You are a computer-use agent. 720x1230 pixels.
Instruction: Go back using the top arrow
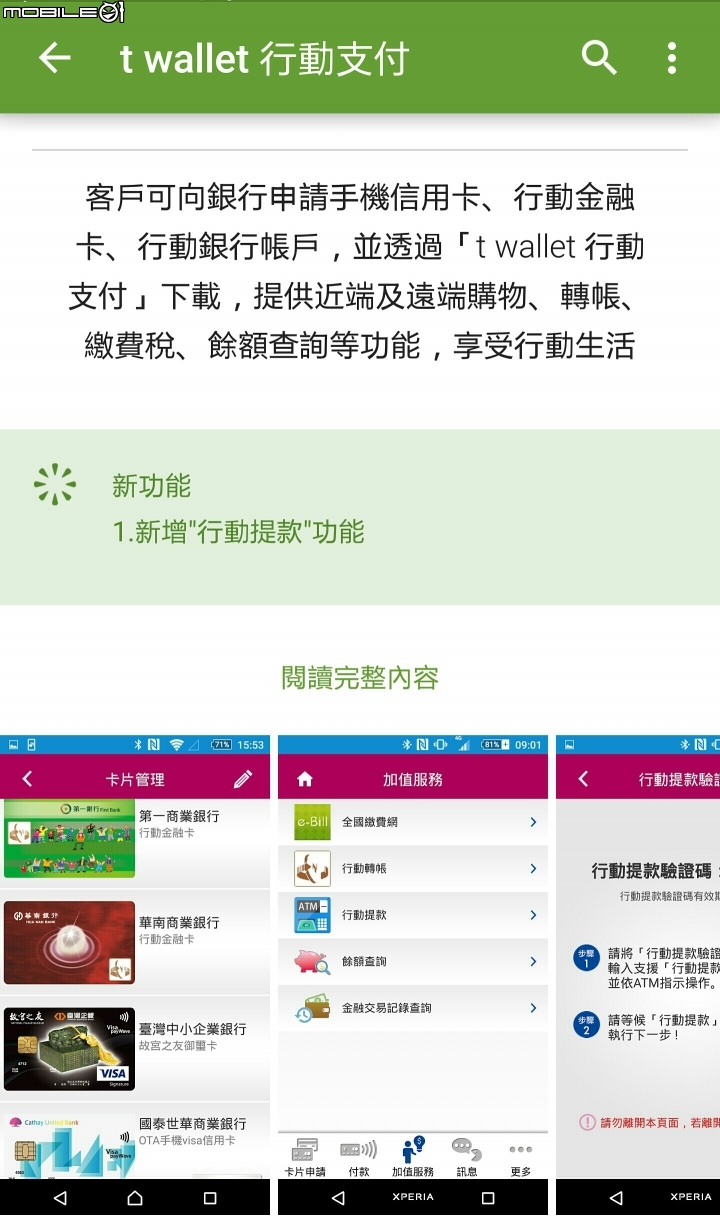[55, 58]
